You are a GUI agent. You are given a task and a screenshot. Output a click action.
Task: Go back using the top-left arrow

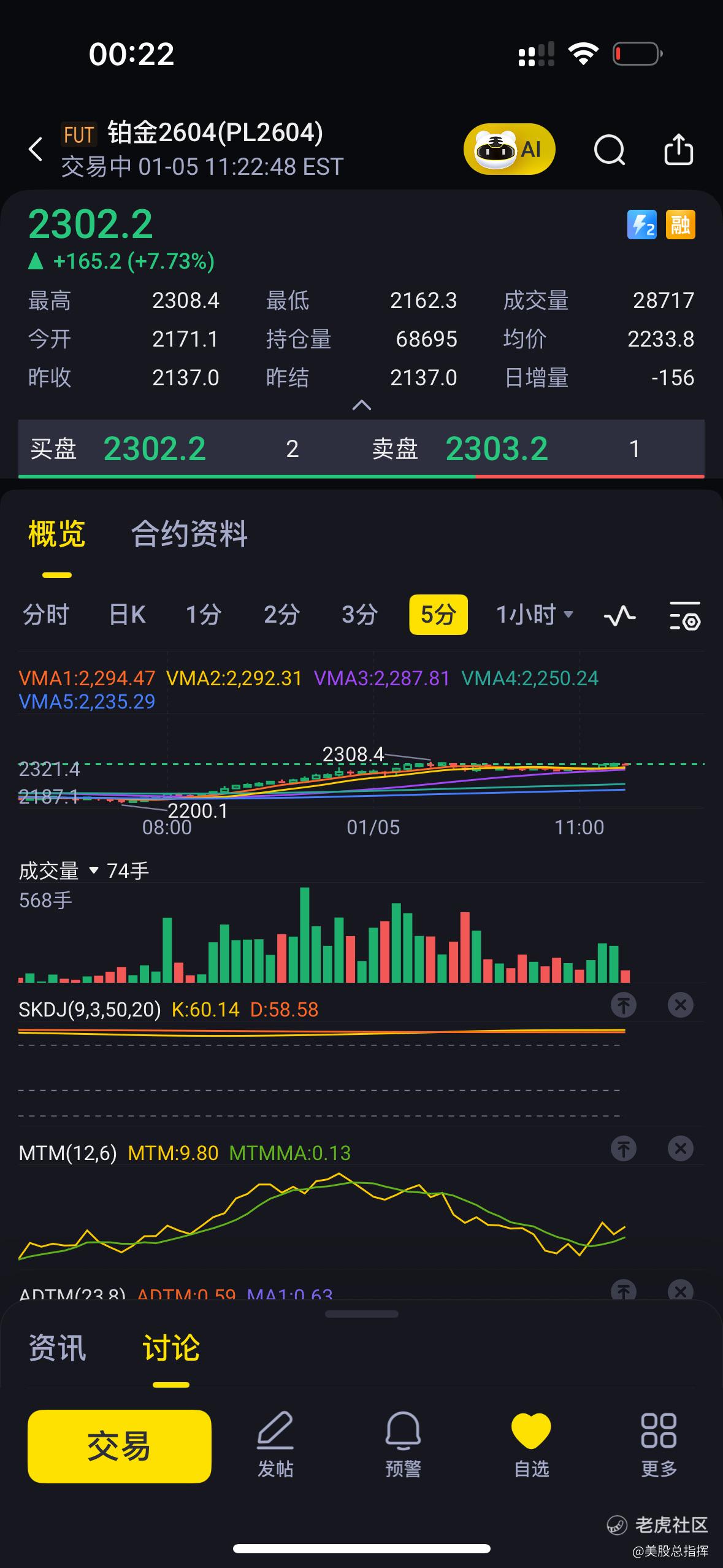[x=36, y=149]
